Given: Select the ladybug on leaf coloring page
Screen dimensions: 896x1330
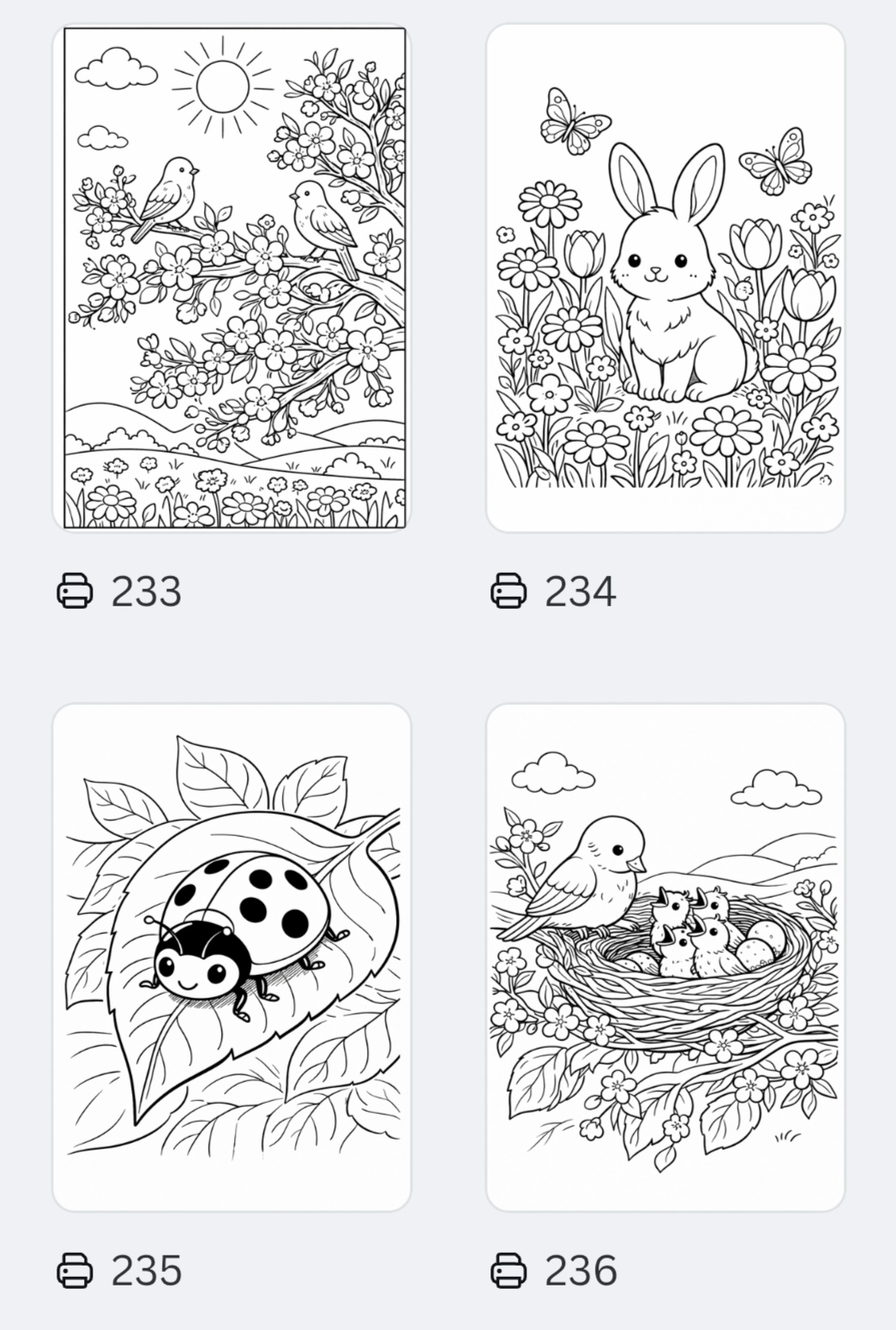Looking at the screenshot, I should pyautogui.click(x=232, y=957).
